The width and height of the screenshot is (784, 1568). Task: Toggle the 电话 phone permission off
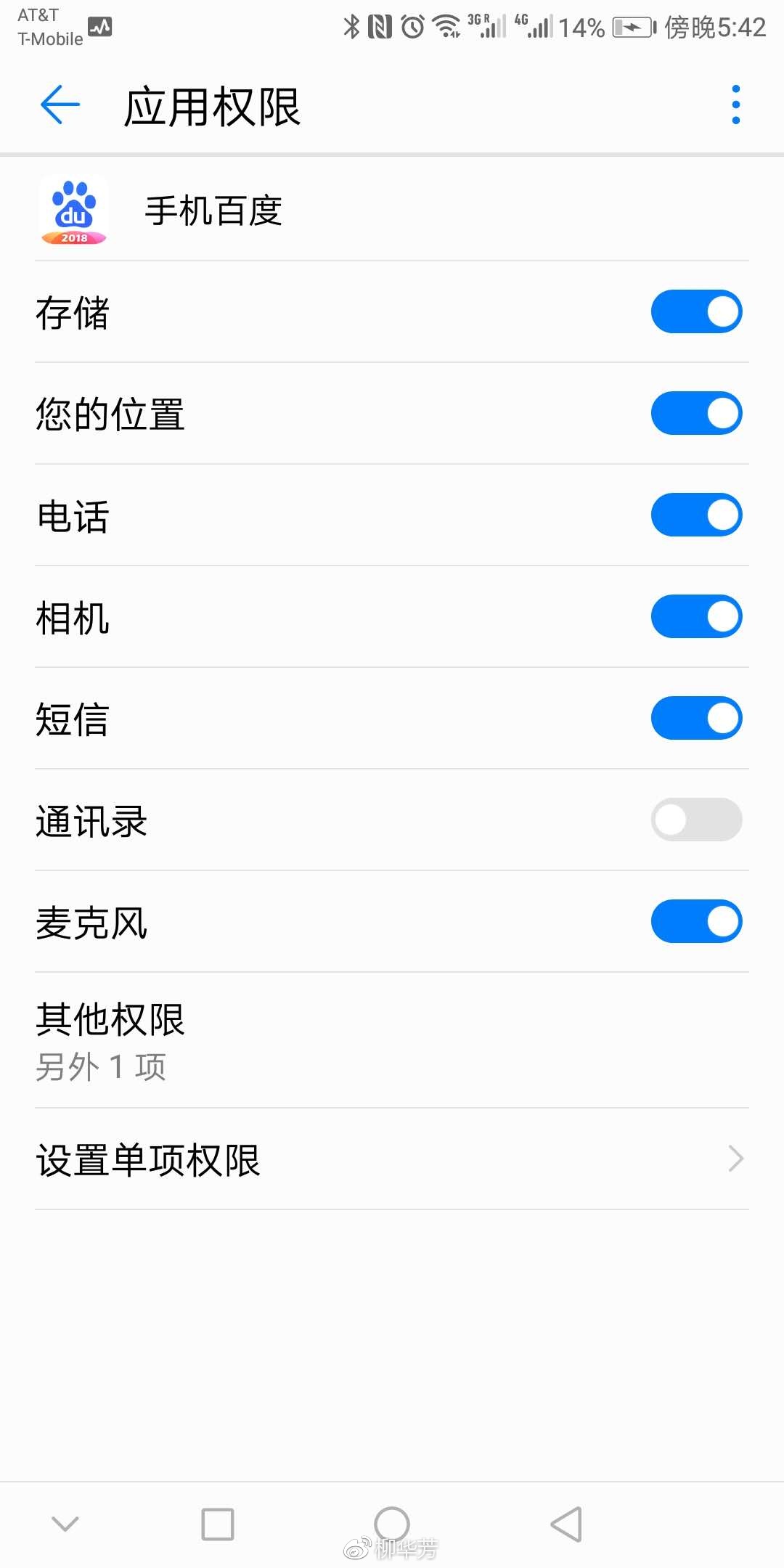[696, 515]
